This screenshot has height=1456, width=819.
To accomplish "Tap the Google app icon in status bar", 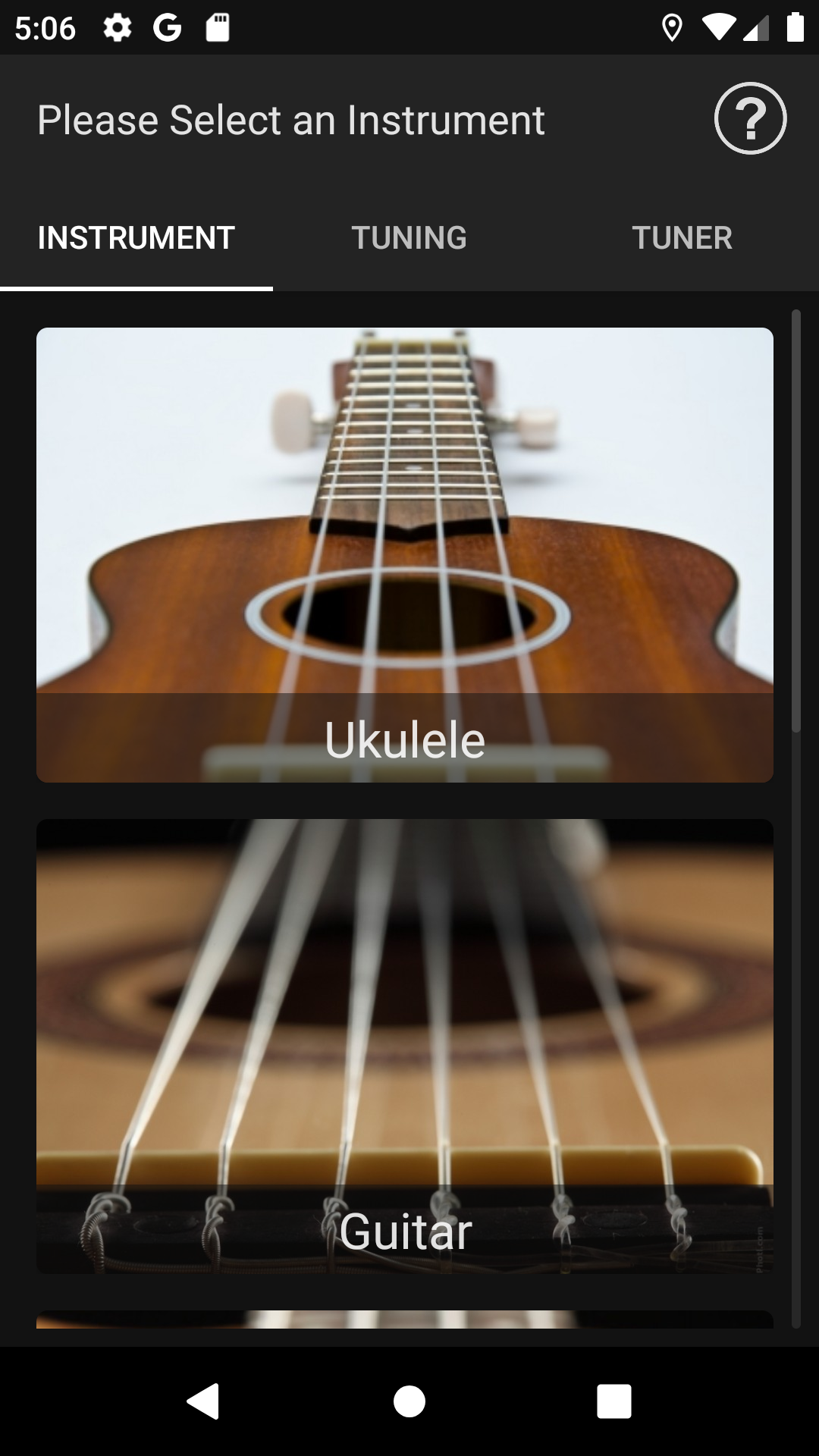I will point(168,27).
